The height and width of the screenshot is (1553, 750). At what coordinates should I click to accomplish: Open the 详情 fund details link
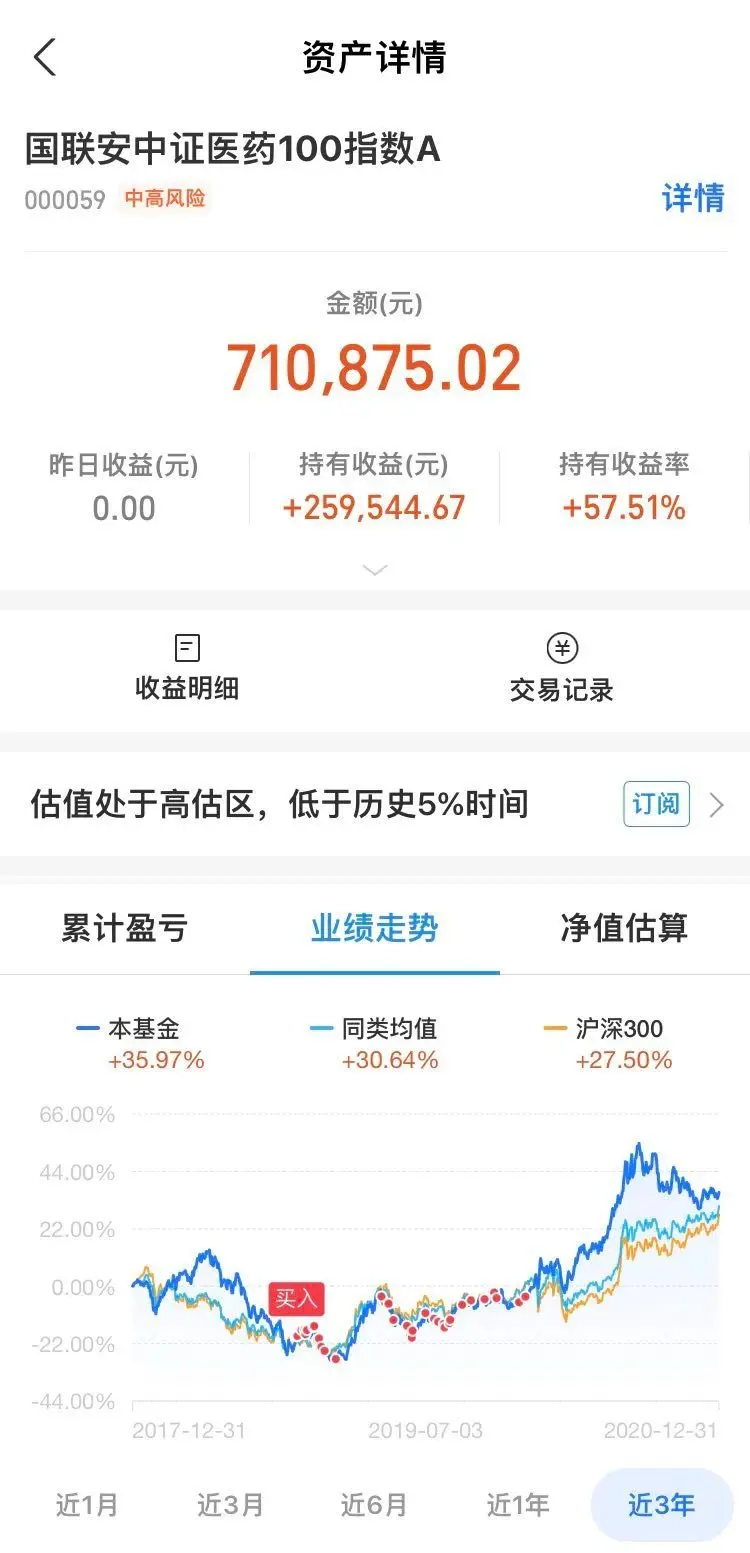coord(692,198)
